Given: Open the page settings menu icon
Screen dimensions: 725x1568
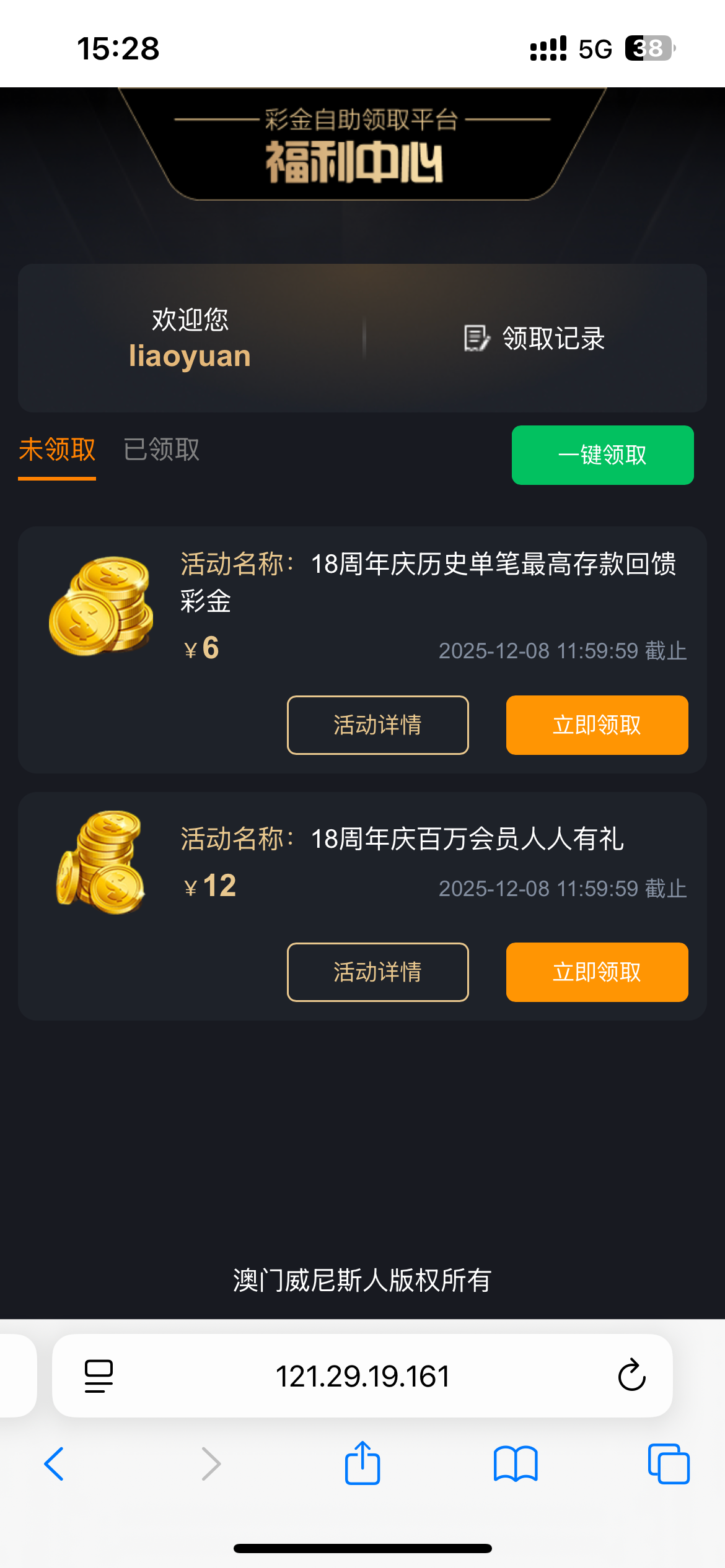Looking at the screenshot, I should (x=99, y=1376).
